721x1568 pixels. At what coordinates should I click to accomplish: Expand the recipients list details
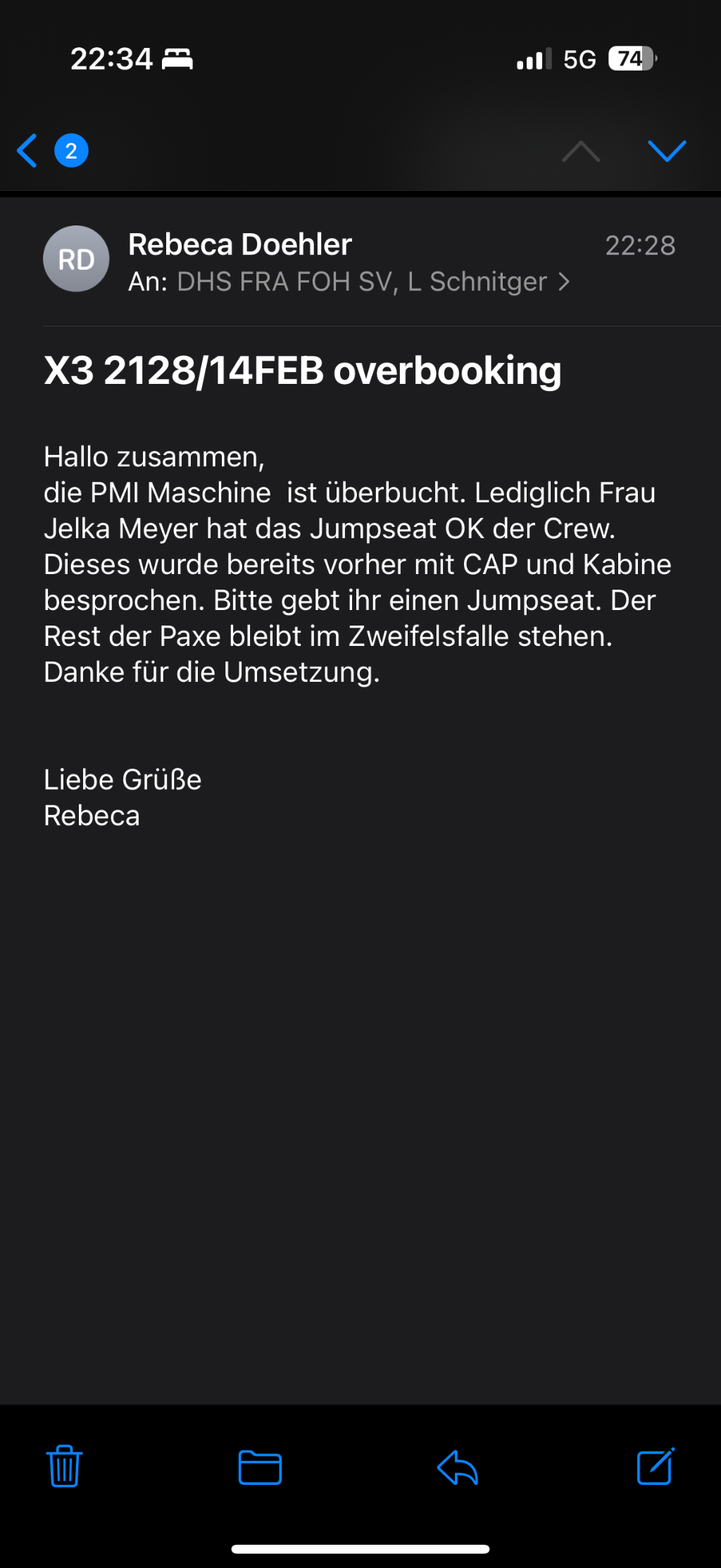click(564, 282)
